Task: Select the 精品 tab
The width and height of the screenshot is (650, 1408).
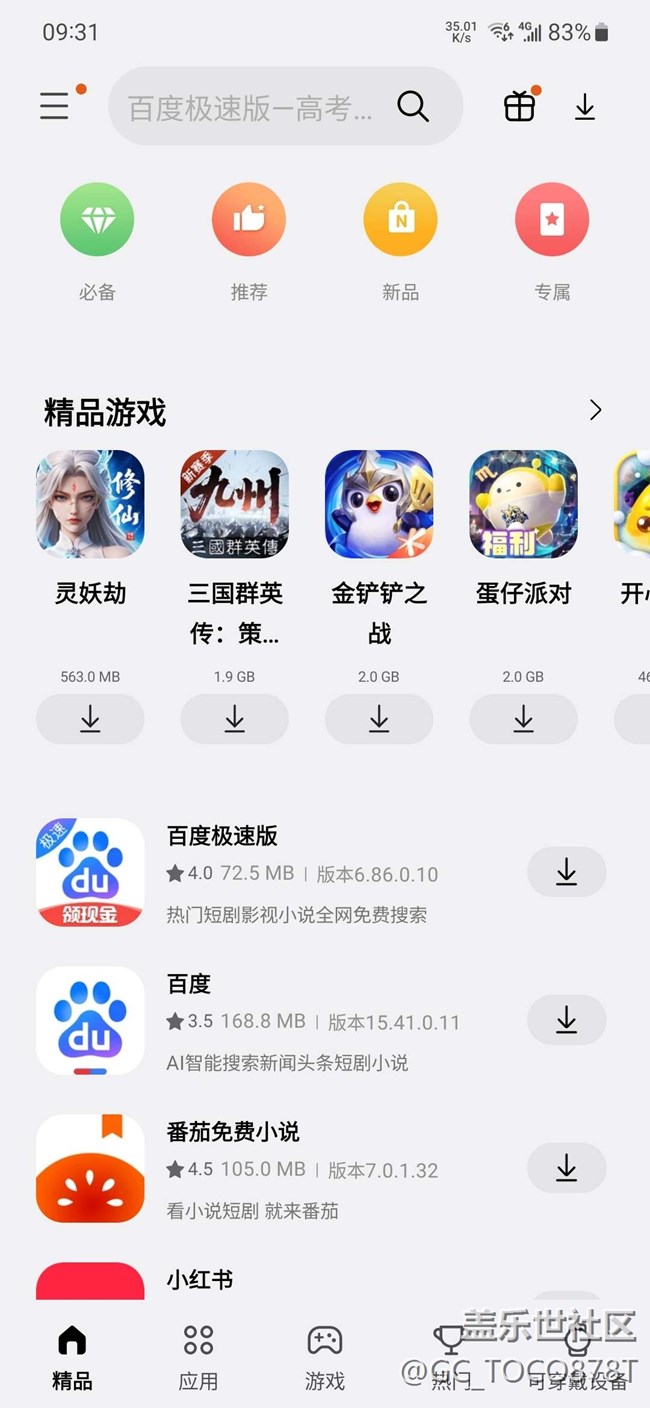Action: coord(72,1356)
